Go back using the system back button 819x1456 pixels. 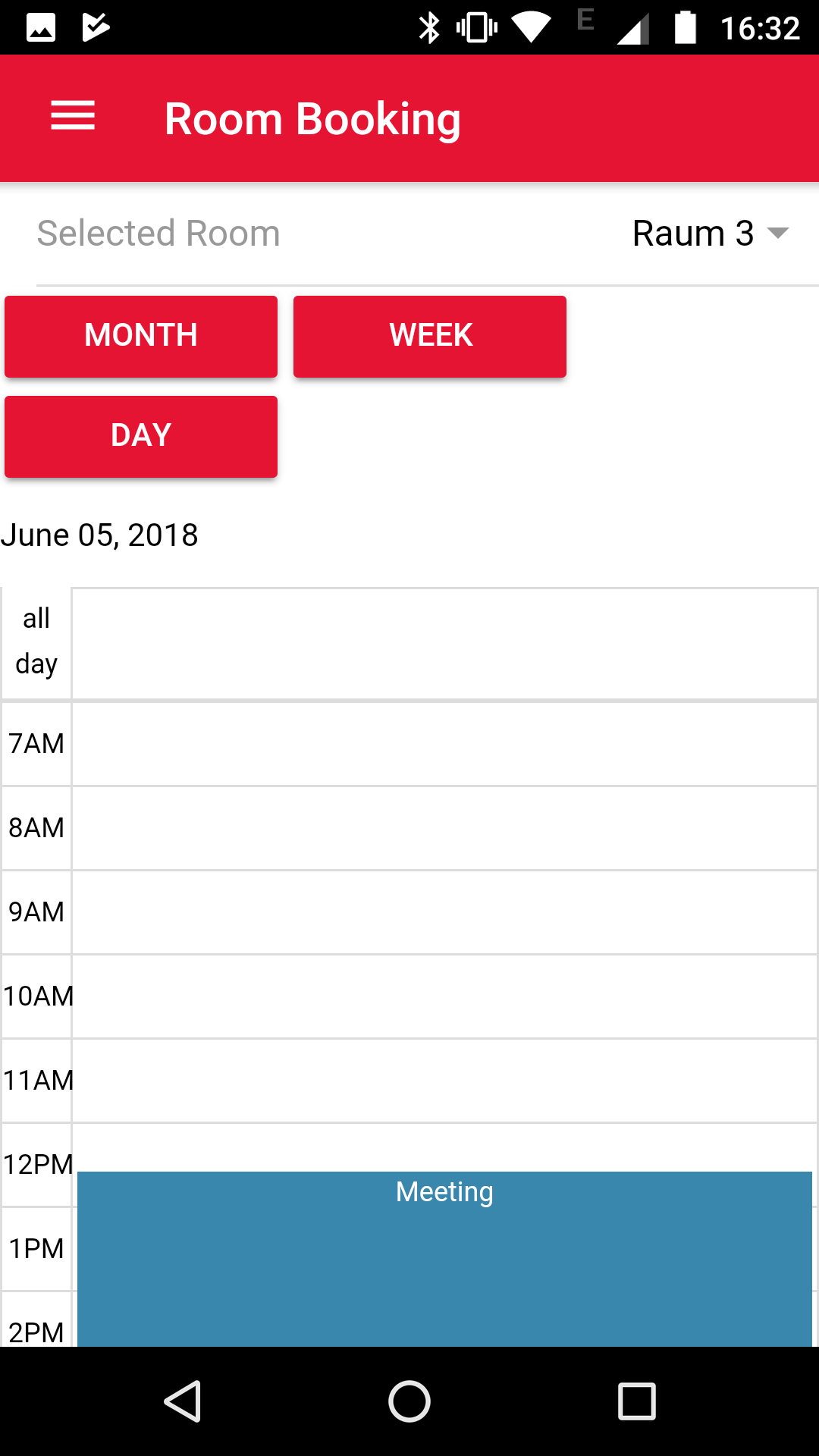(182, 1401)
